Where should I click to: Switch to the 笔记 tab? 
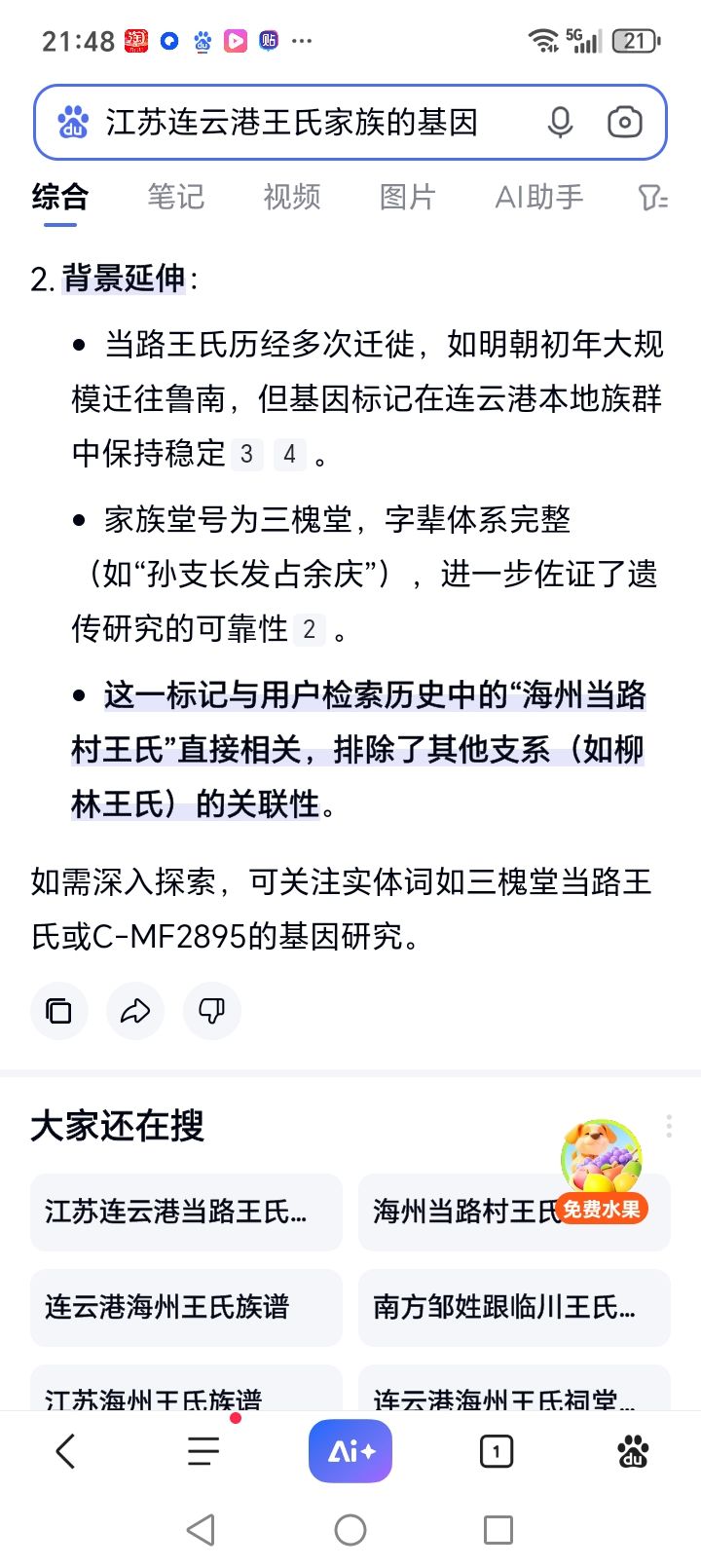(175, 198)
